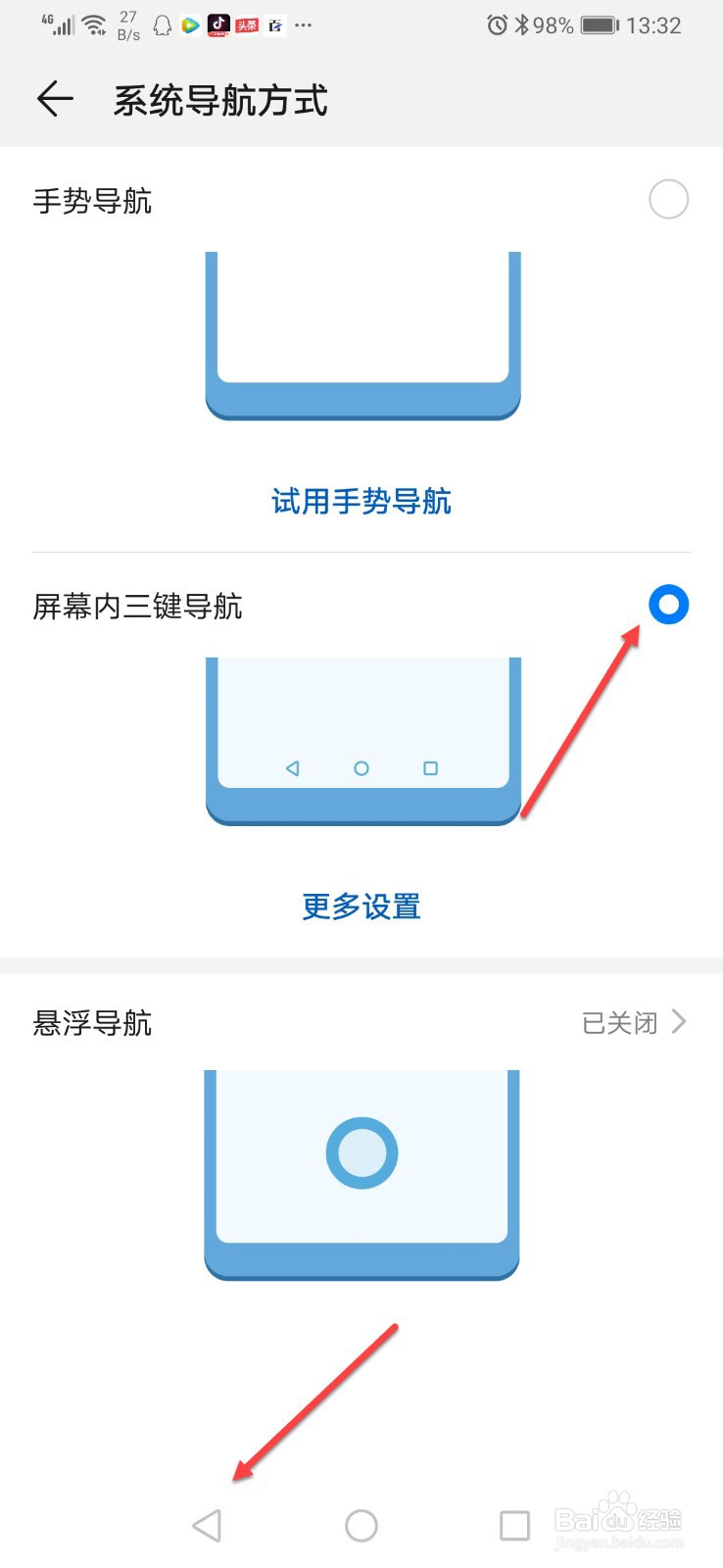The height and width of the screenshot is (1568, 723).
Task: Expand the overflow dots in the status bar
Action: click(x=304, y=24)
